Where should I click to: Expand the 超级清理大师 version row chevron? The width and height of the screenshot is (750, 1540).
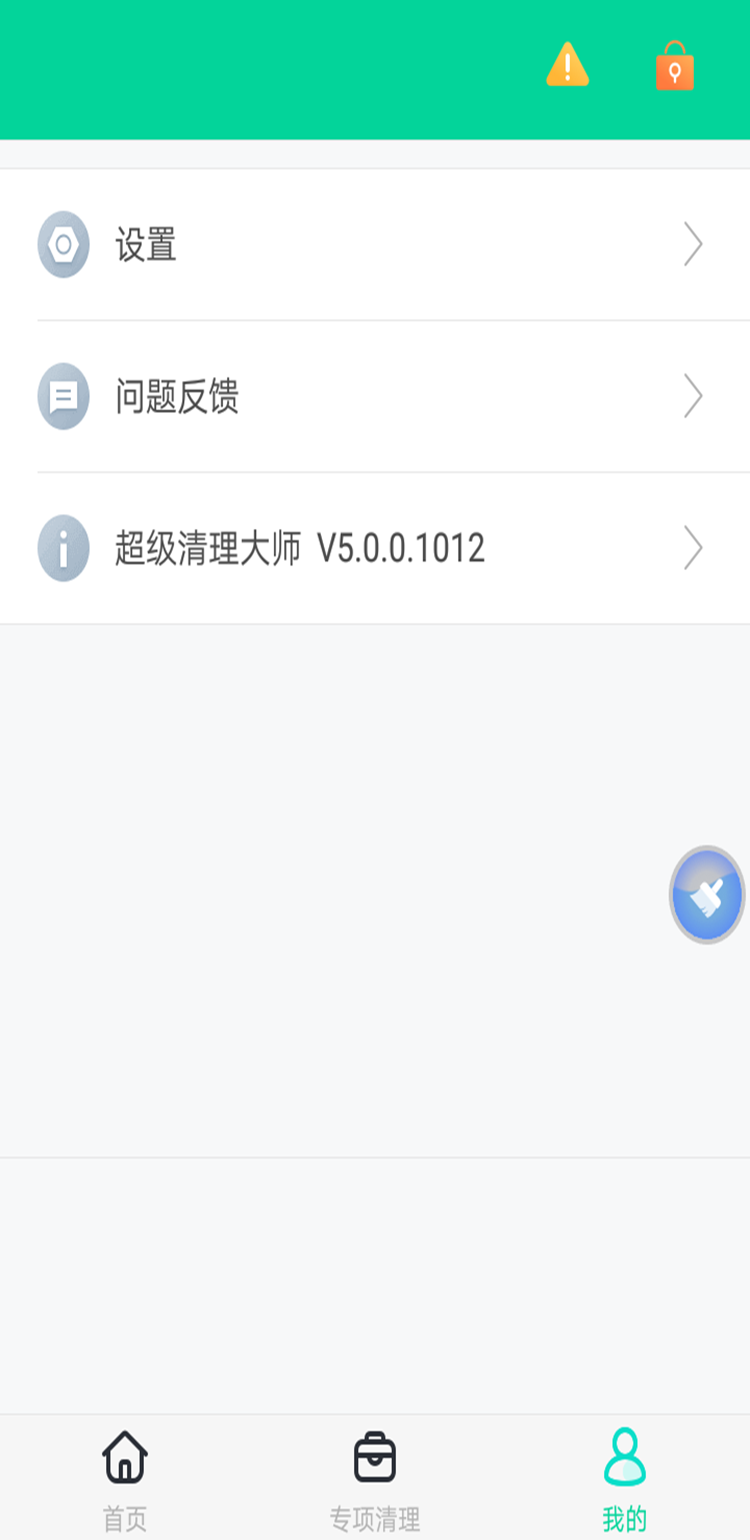click(x=693, y=548)
